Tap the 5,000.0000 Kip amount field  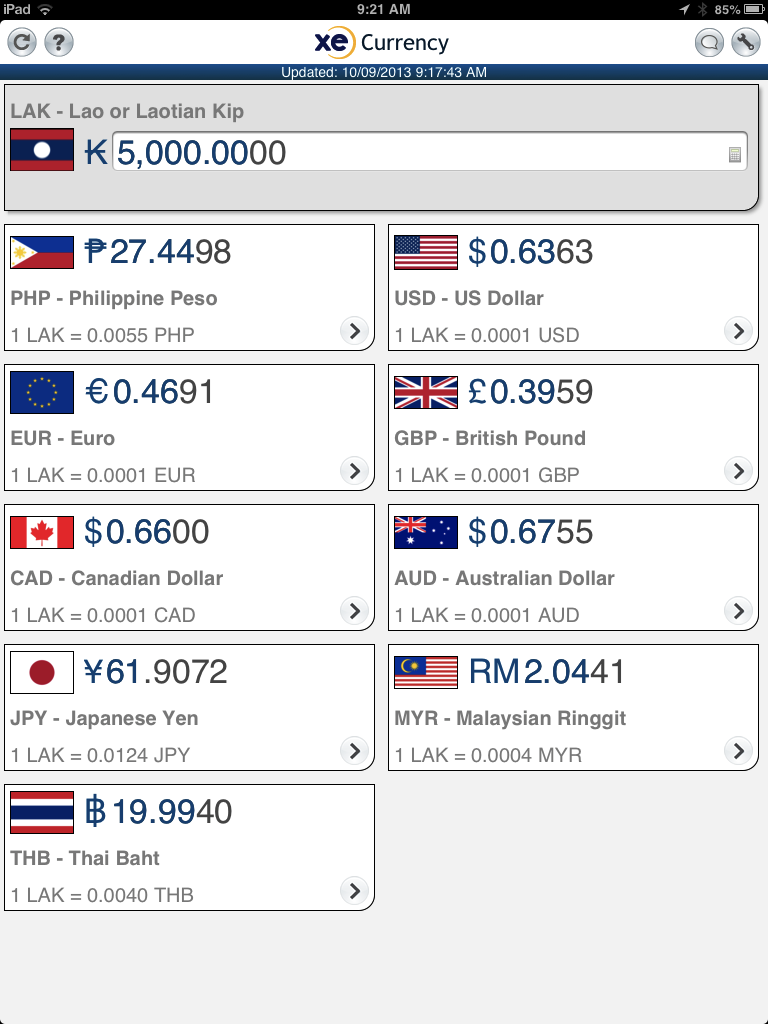click(400, 152)
